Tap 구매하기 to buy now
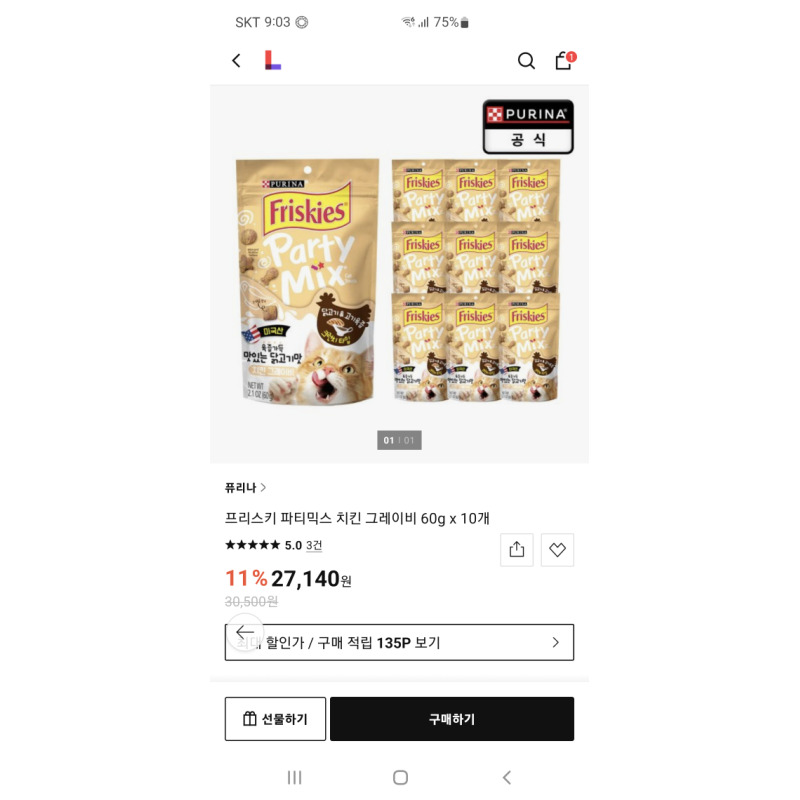 coord(452,719)
